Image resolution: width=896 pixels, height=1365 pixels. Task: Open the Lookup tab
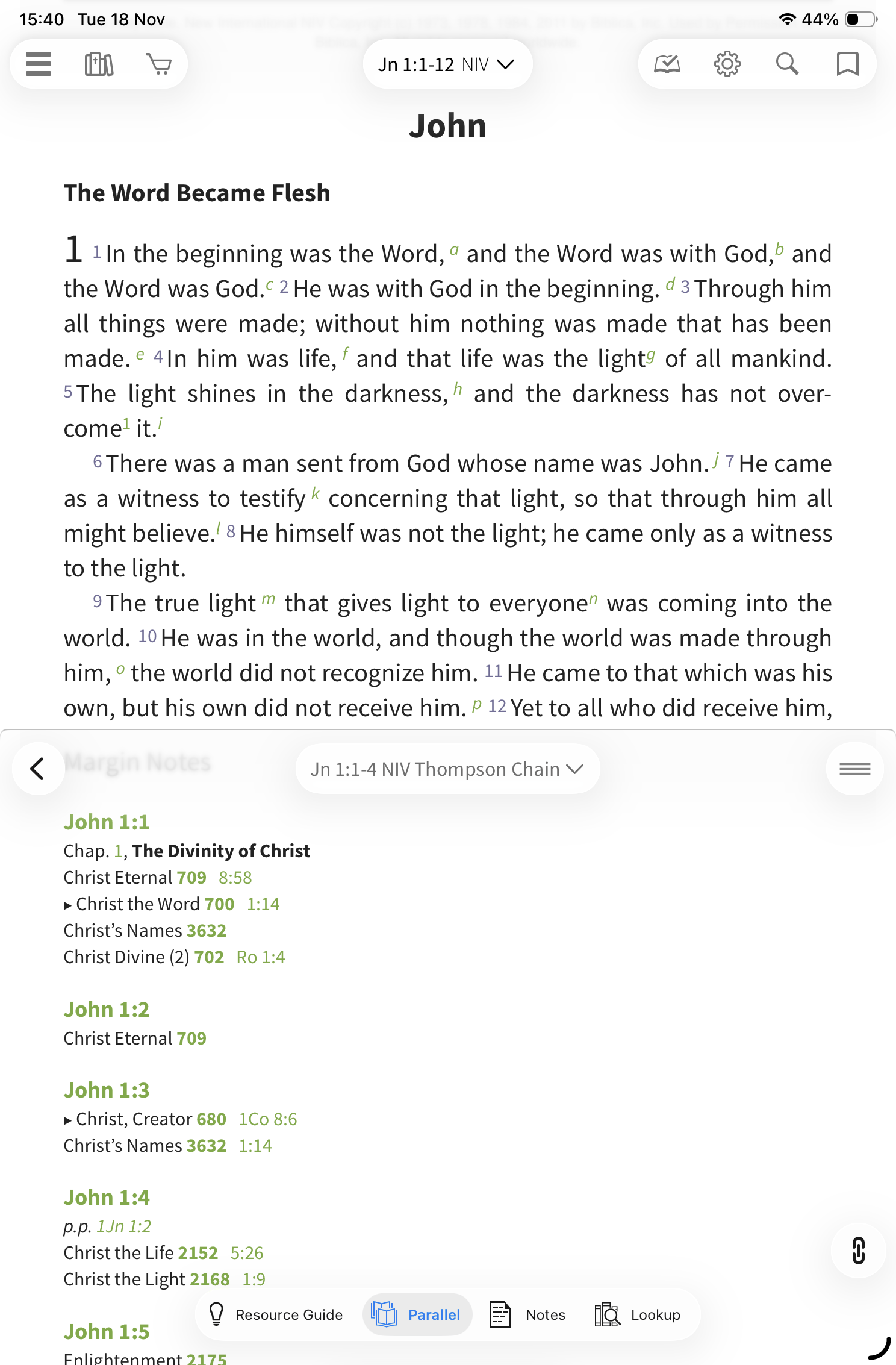638,1314
